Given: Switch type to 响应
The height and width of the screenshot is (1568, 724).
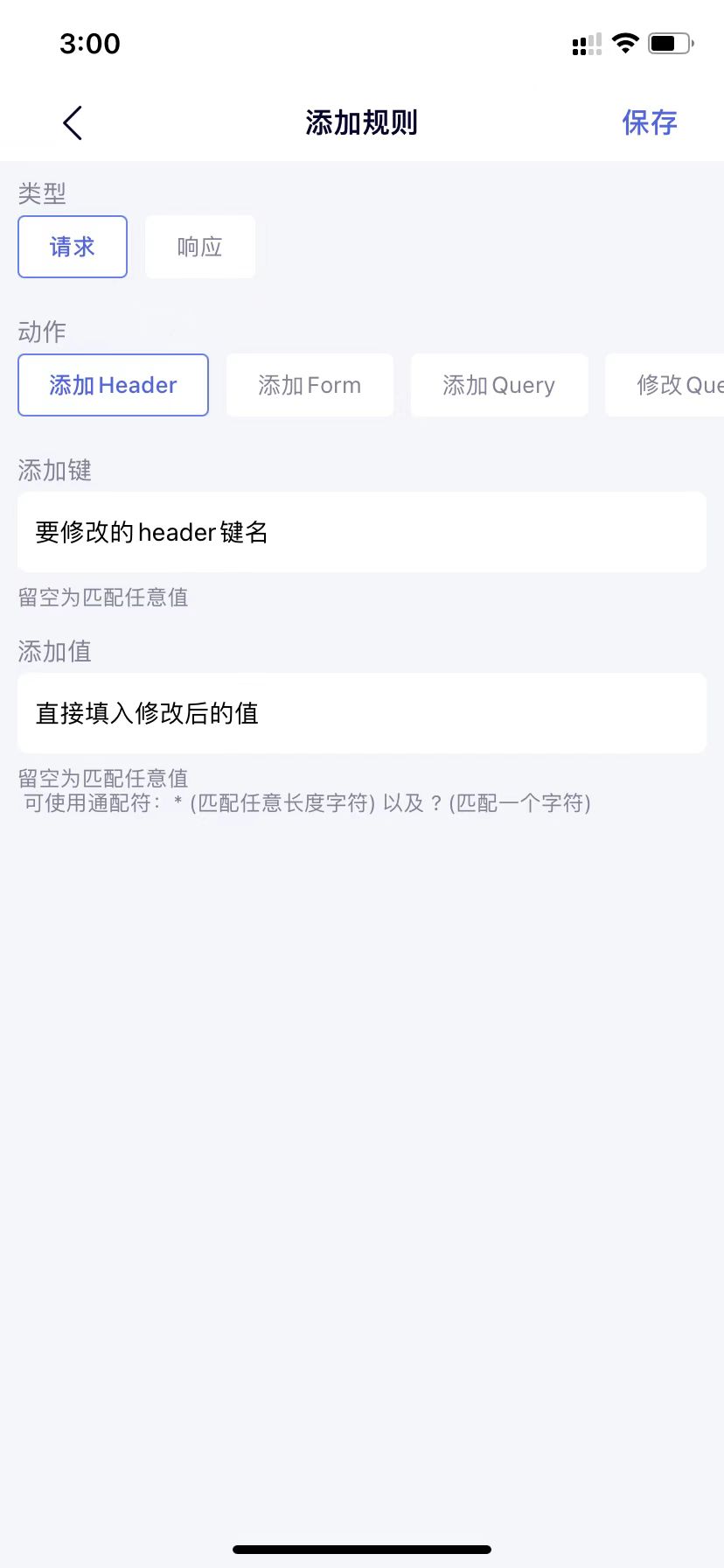Looking at the screenshot, I should click(200, 247).
